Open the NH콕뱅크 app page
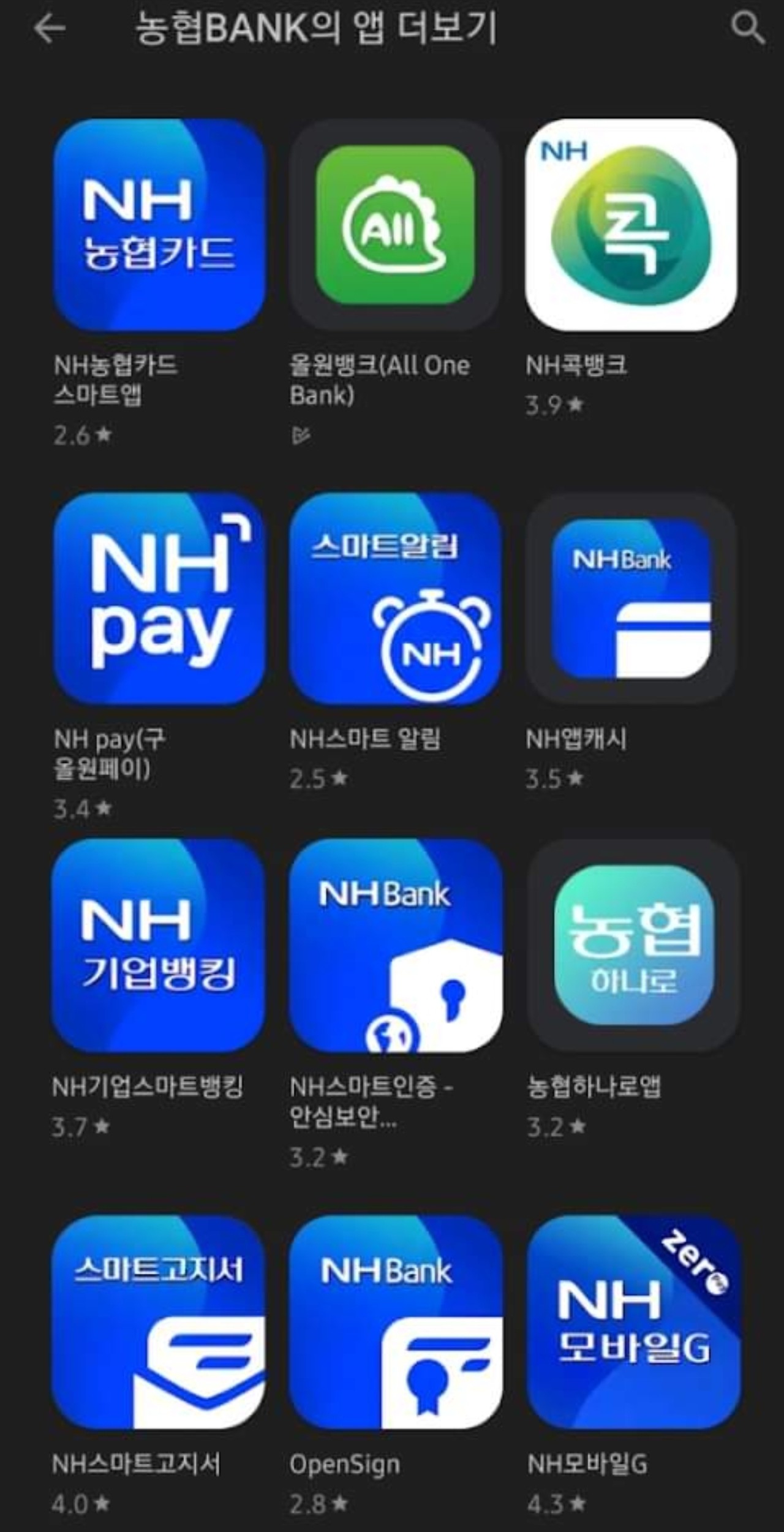The image size is (784, 1532). pyautogui.click(x=631, y=225)
